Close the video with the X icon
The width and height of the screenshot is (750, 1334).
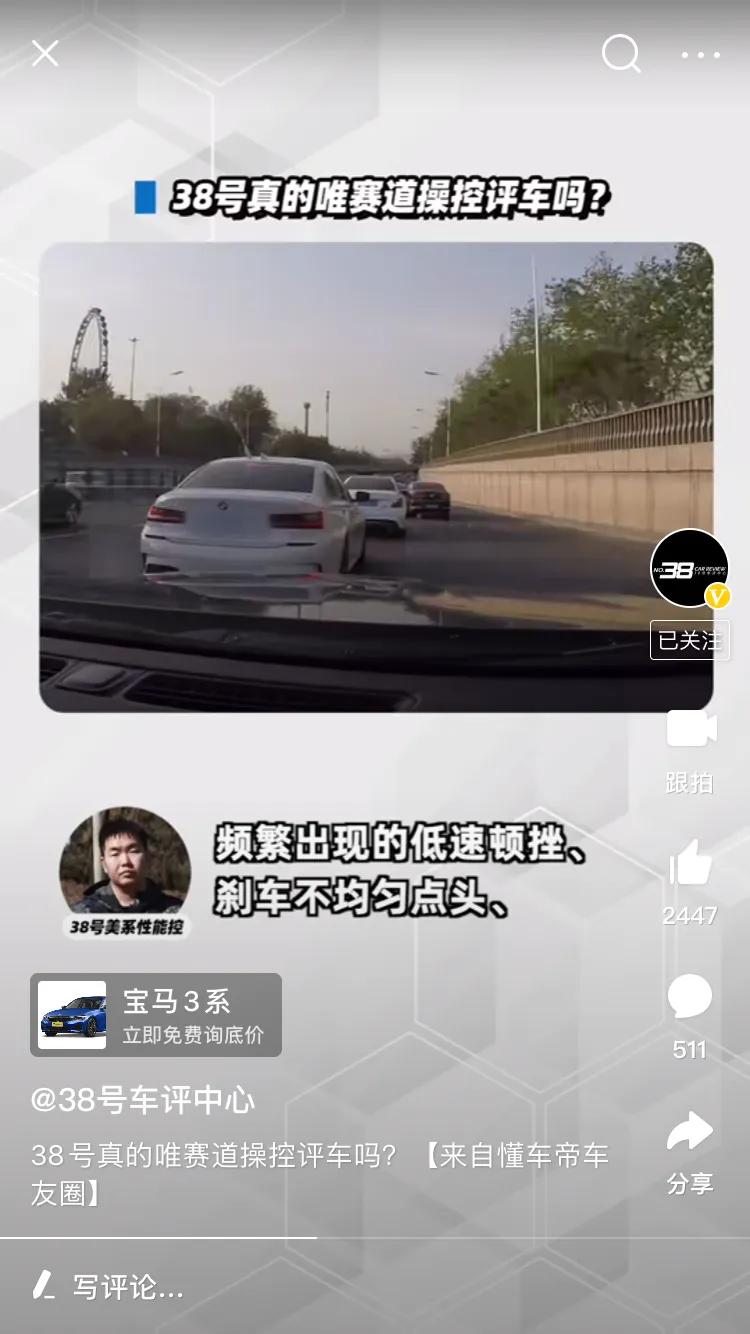[45, 54]
